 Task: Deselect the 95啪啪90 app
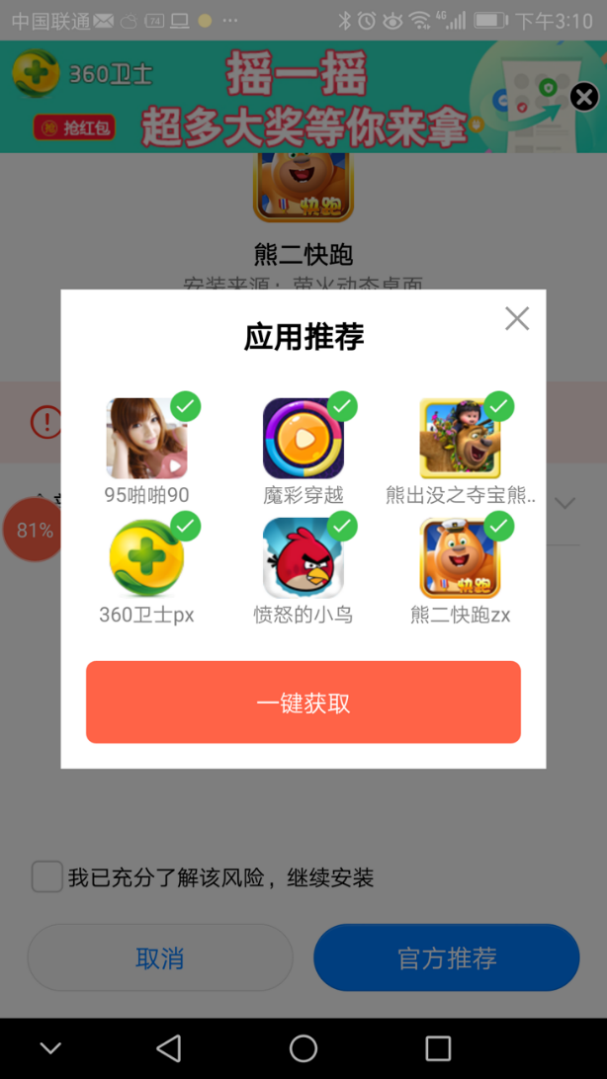pyautogui.click(x=185, y=407)
